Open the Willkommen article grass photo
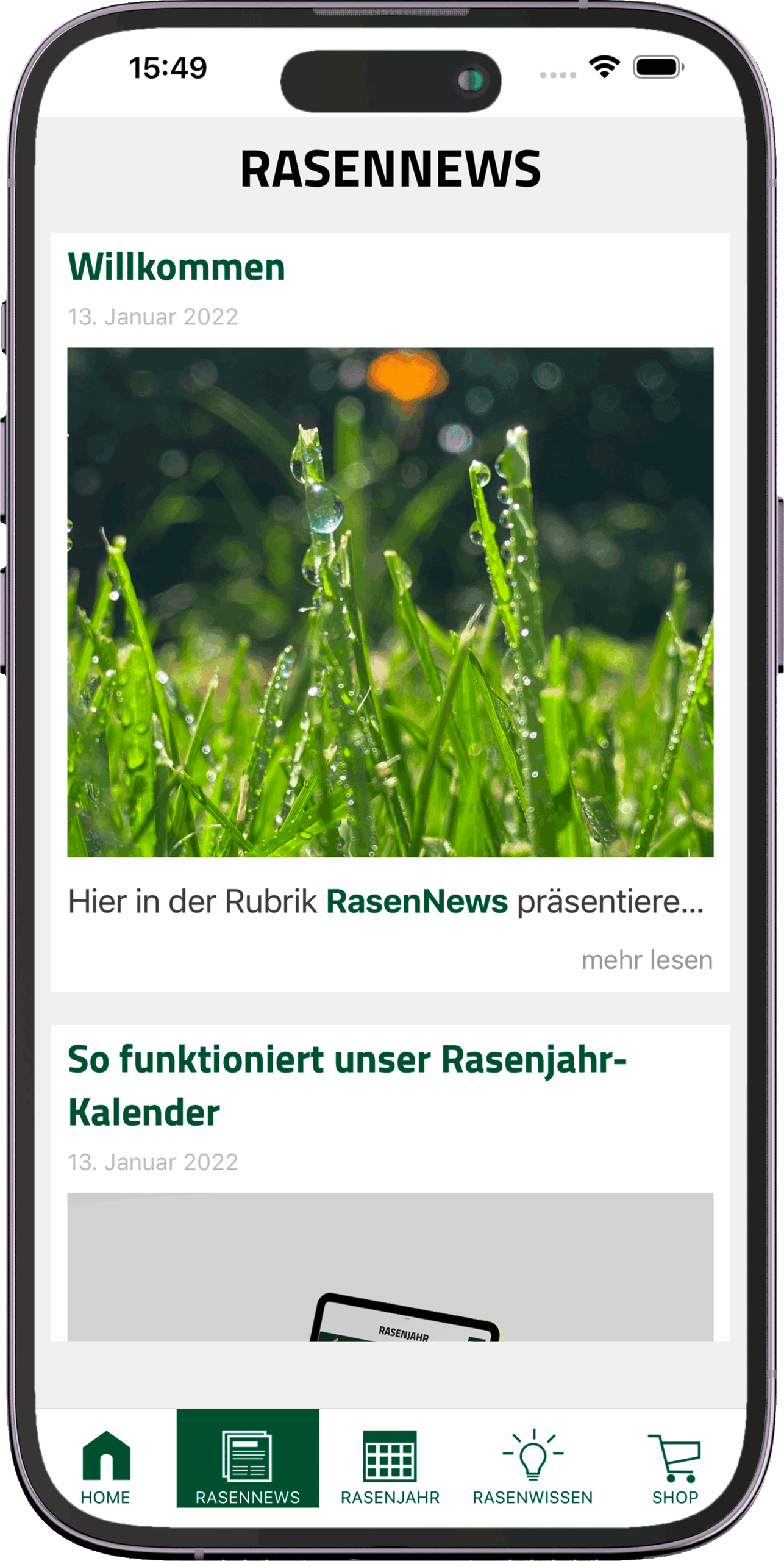Viewport: 784px width, 1561px height. coord(390,602)
